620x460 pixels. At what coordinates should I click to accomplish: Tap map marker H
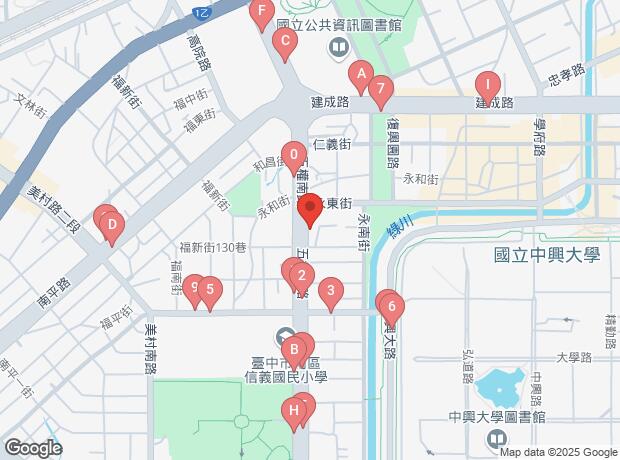coord(293,409)
